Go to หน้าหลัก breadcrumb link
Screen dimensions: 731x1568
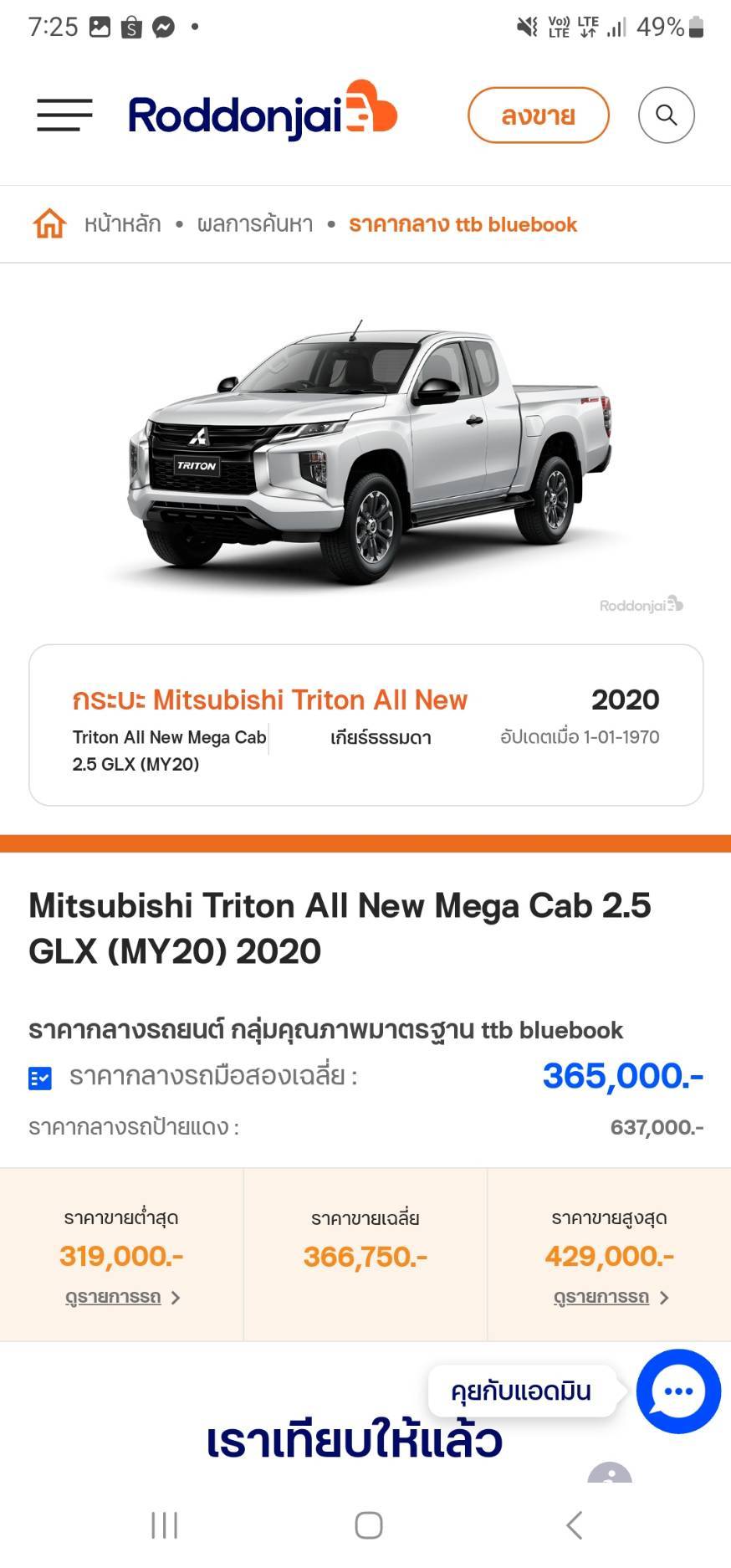pyautogui.click(x=122, y=224)
